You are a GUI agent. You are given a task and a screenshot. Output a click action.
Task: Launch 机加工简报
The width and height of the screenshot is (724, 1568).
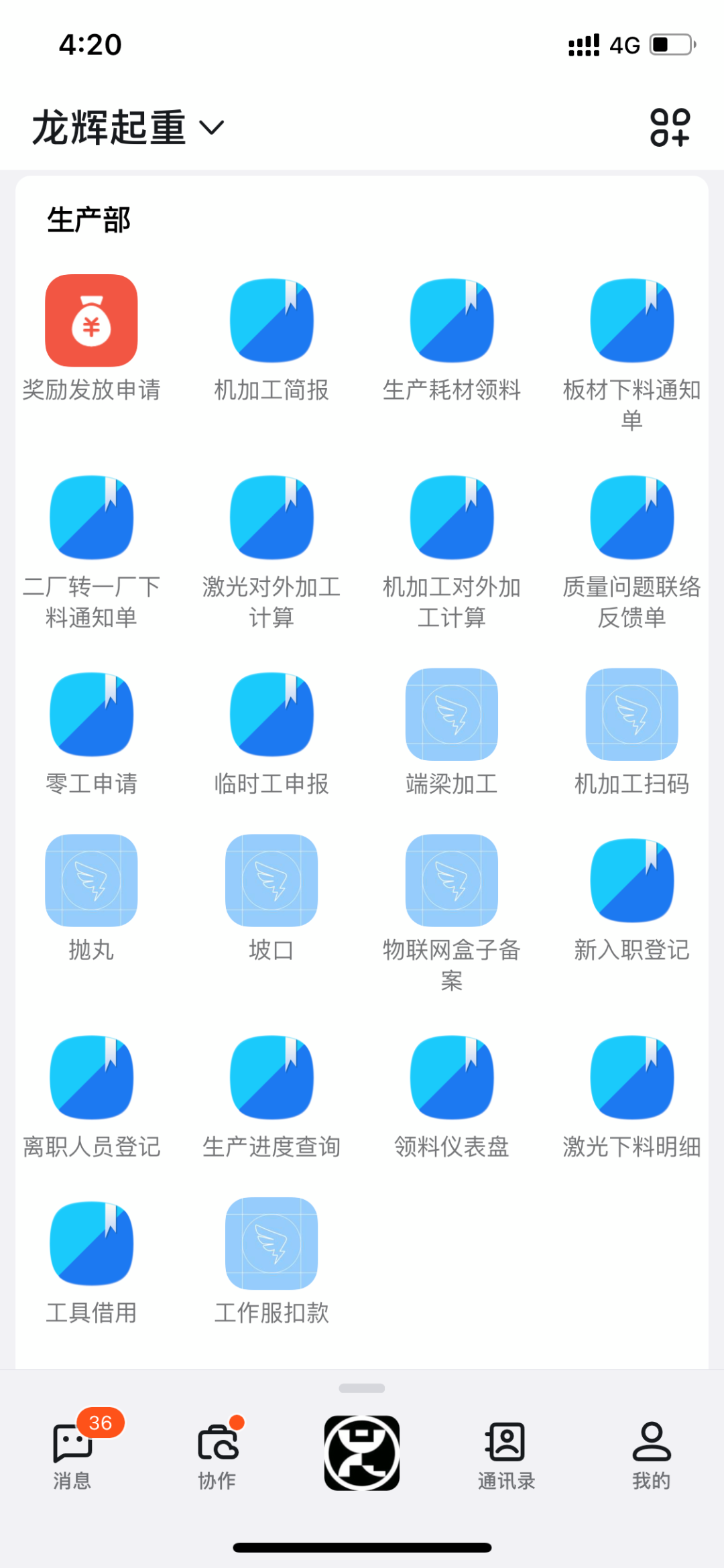point(271,320)
